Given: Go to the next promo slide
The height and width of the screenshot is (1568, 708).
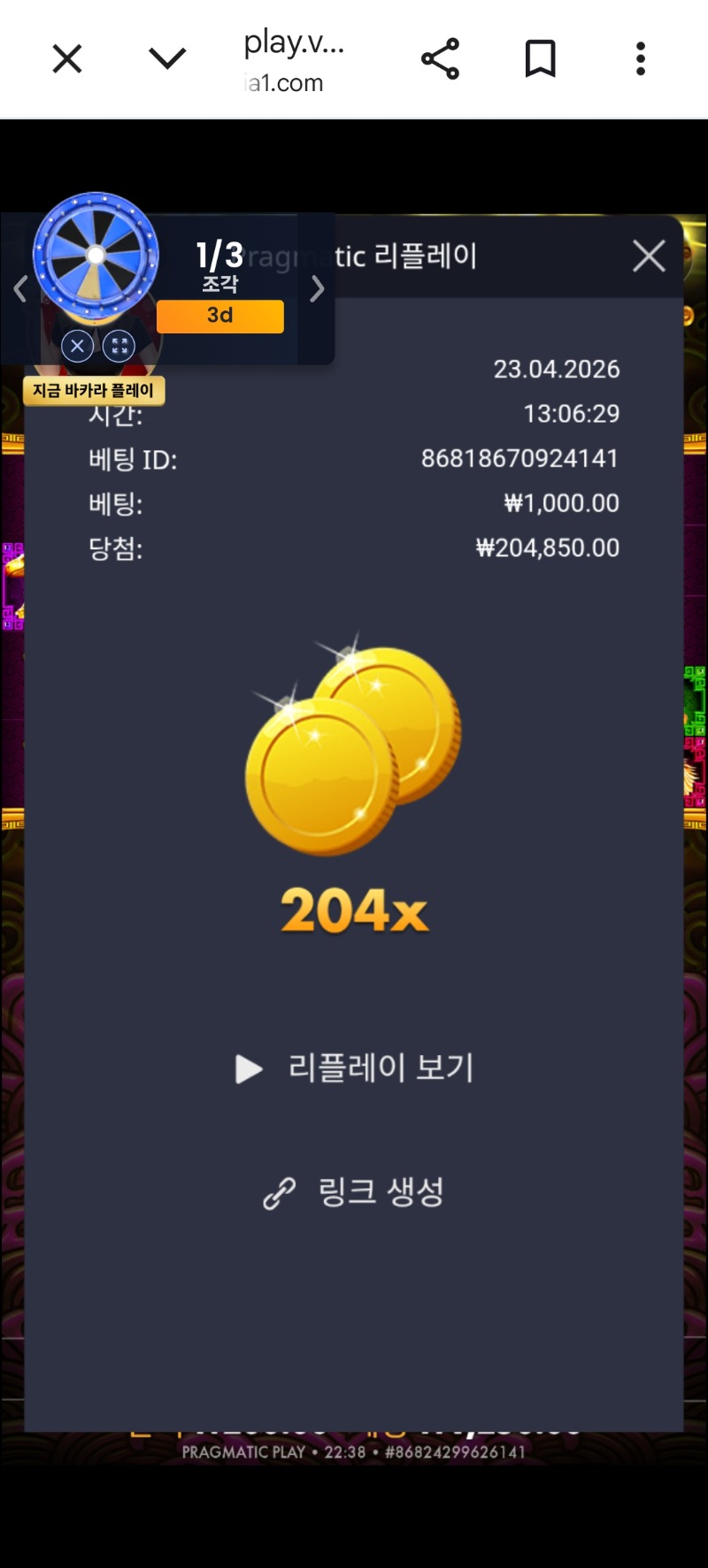Looking at the screenshot, I should [x=317, y=288].
